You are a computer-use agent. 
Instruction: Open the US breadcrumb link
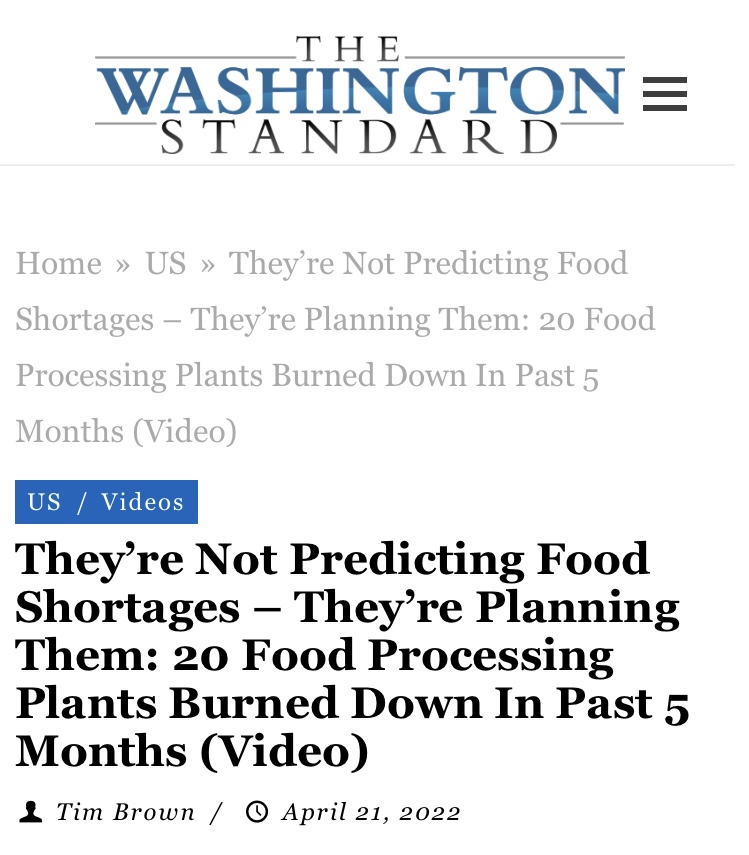pos(166,264)
